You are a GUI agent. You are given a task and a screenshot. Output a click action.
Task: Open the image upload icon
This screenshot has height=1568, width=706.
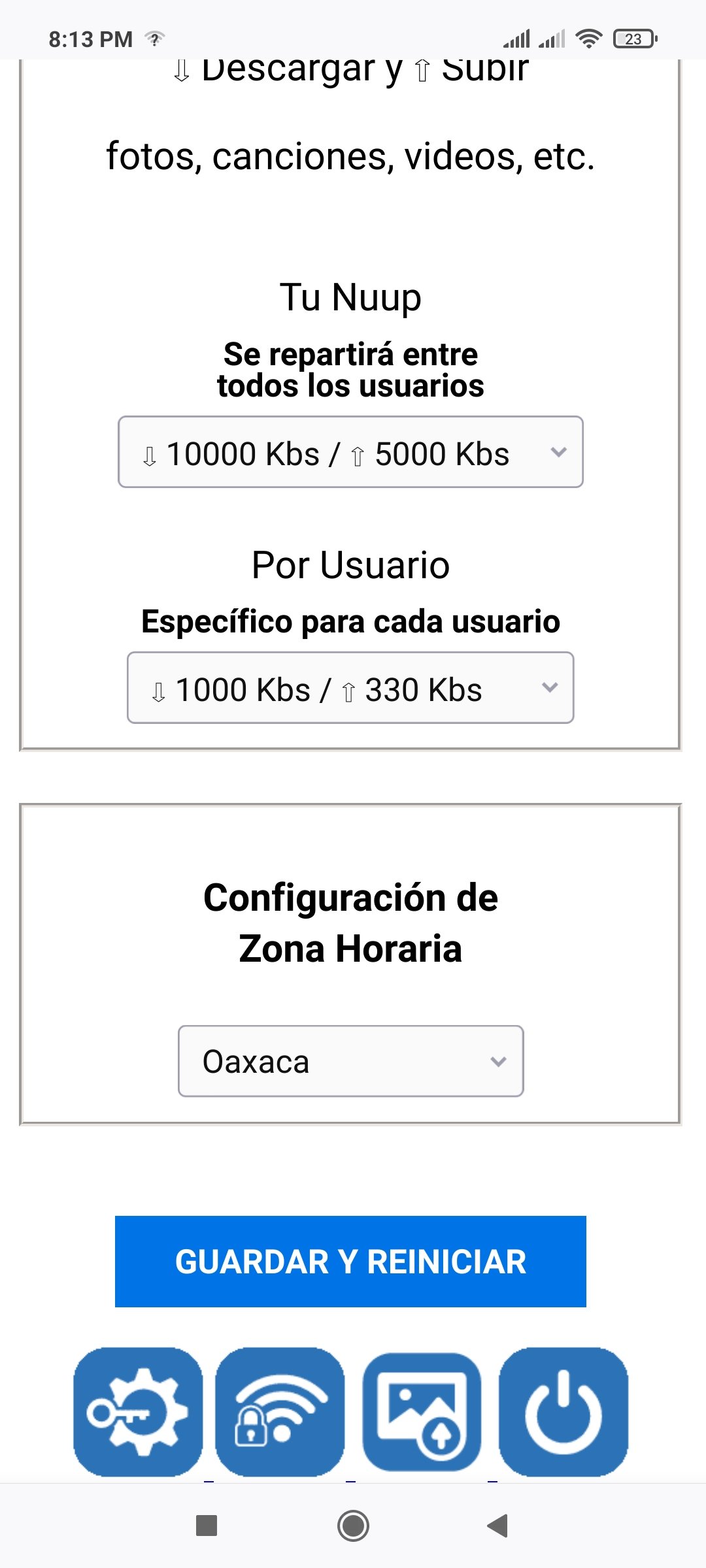[422, 1412]
